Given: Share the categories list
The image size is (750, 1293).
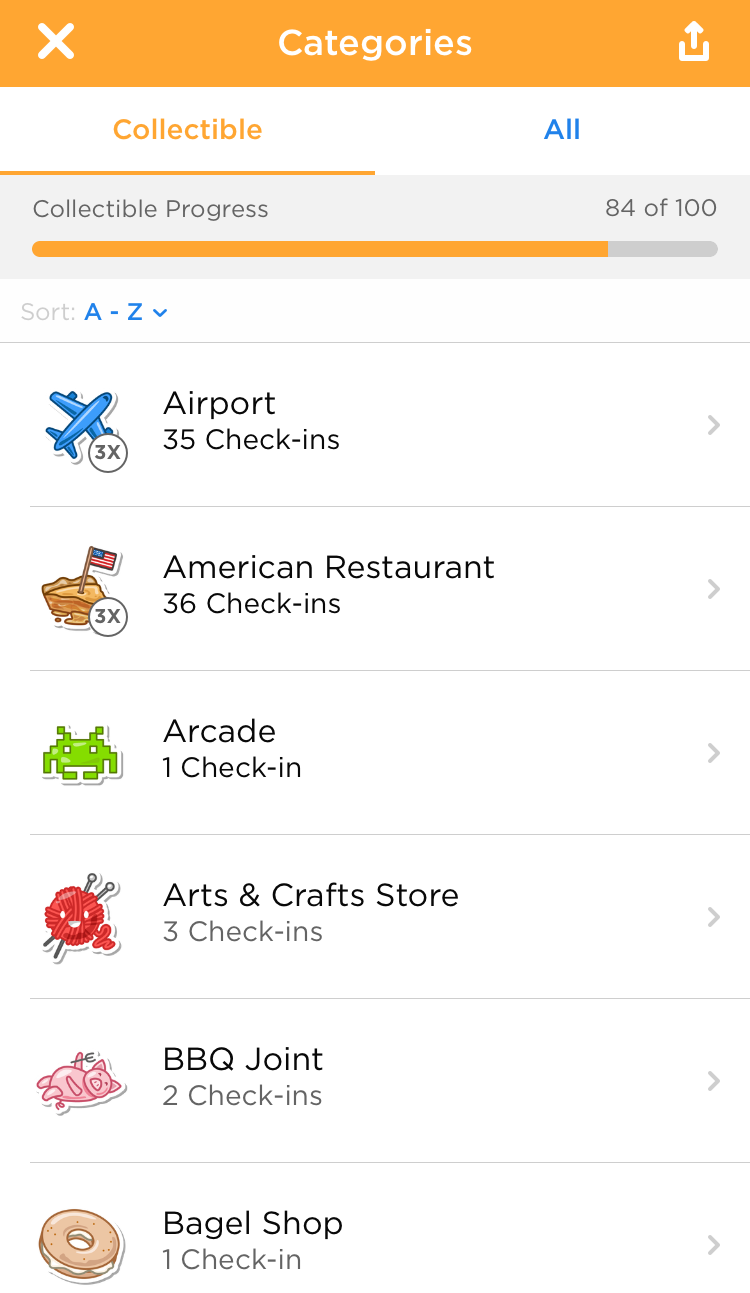Looking at the screenshot, I should pos(693,43).
